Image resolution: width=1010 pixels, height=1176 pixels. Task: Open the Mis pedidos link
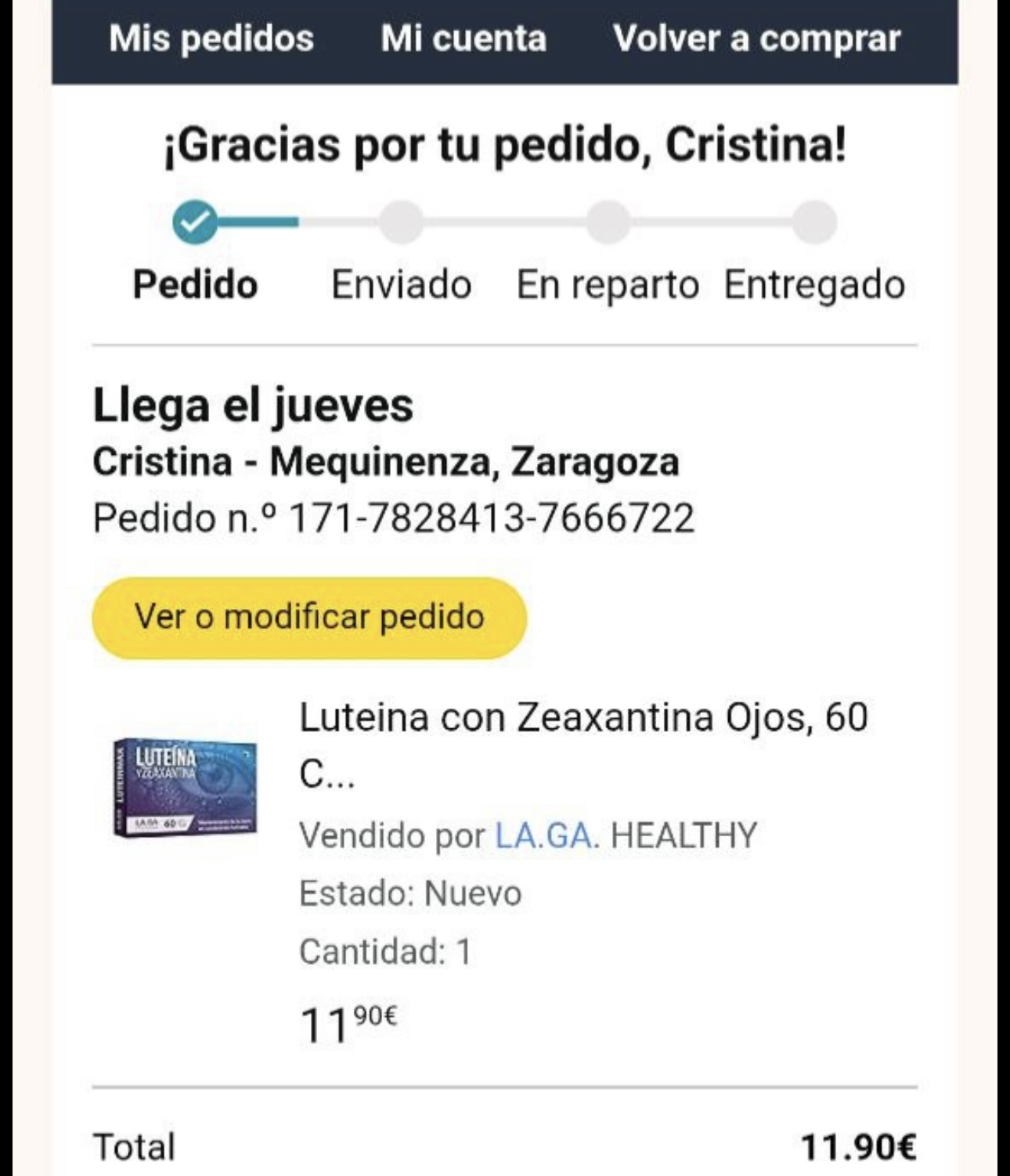tap(211, 38)
